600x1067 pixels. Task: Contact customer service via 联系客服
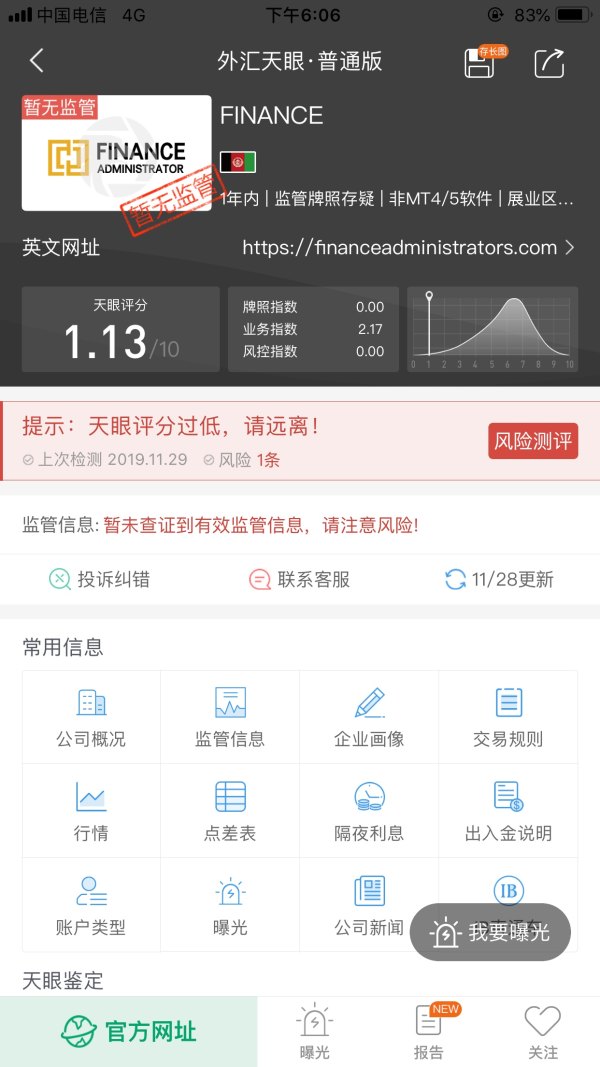click(x=299, y=579)
